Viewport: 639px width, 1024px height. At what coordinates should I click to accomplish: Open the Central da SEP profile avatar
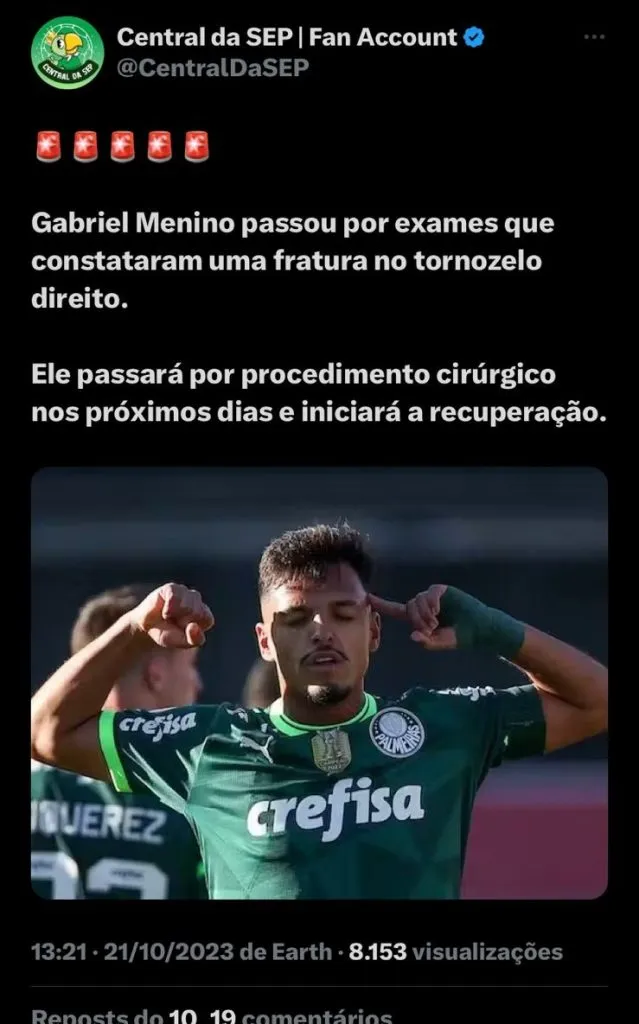(67, 53)
